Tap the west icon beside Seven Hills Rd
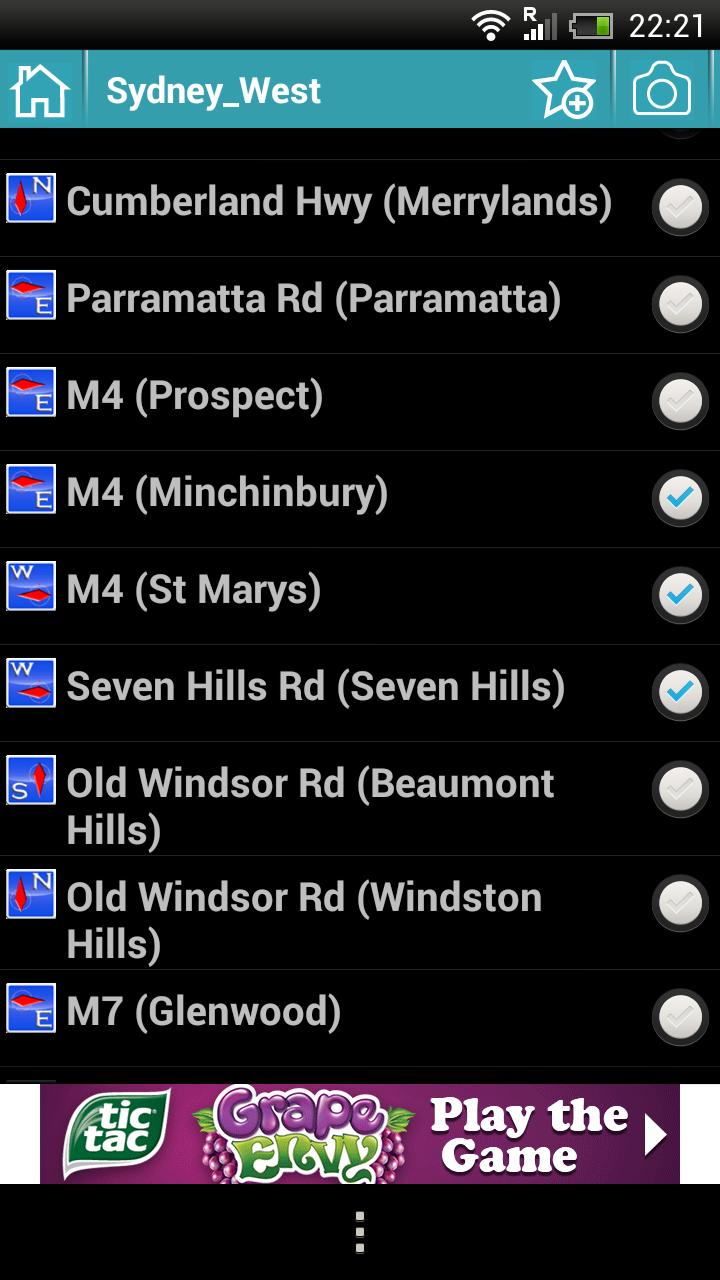This screenshot has height=1280, width=720. point(31,687)
